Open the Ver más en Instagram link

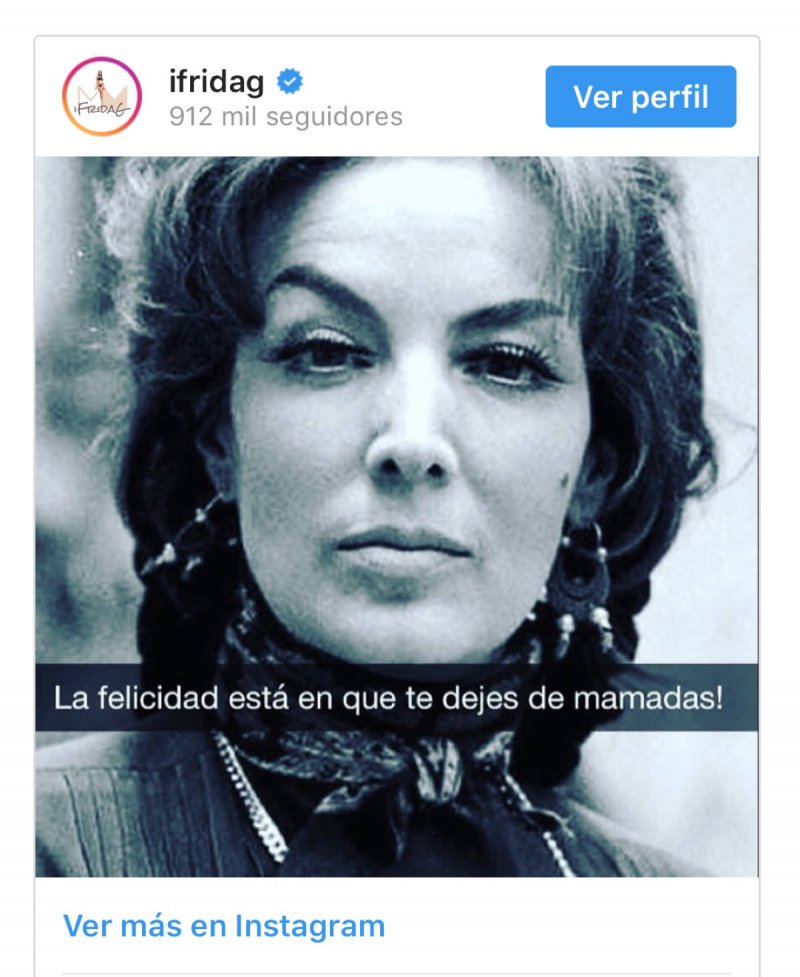coord(224,925)
